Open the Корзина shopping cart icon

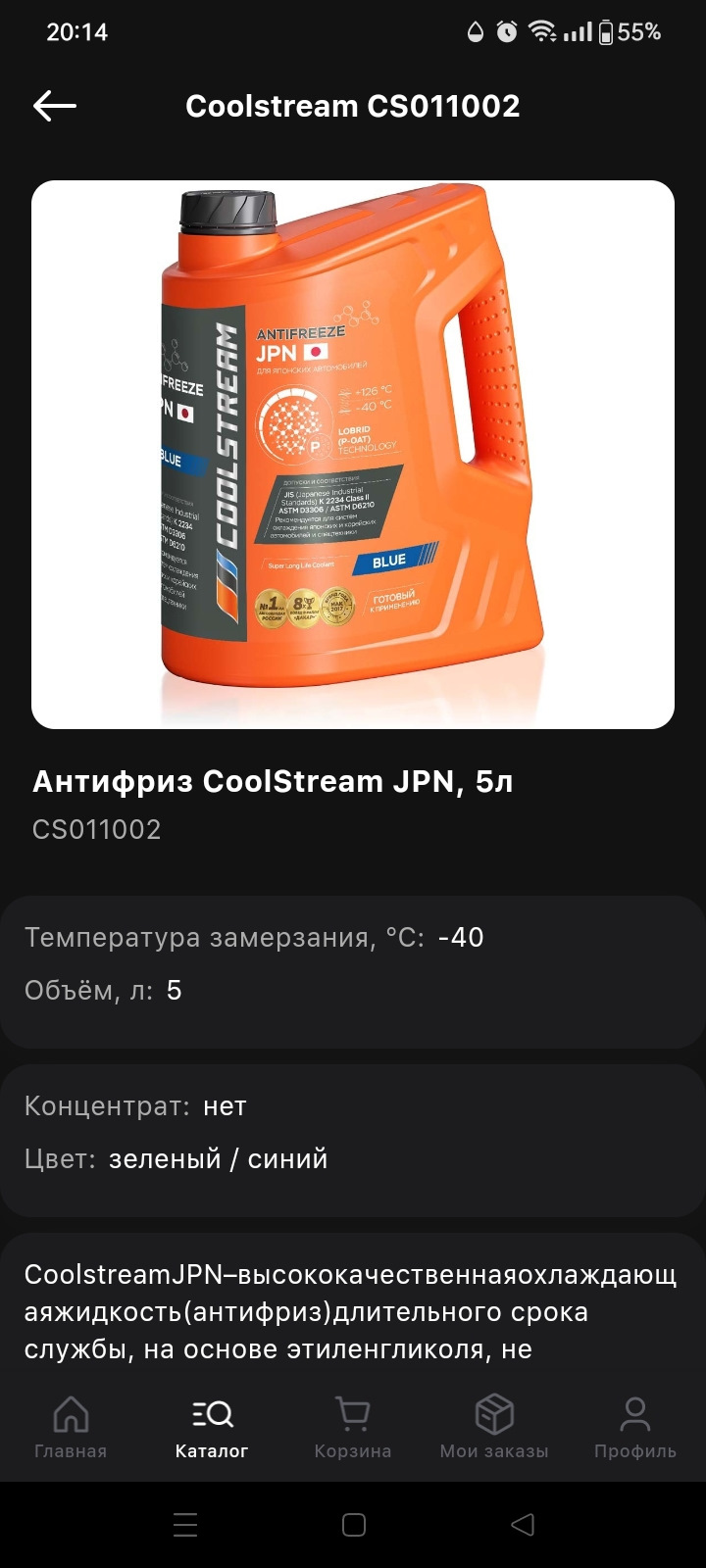pyautogui.click(x=353, y=1414)
